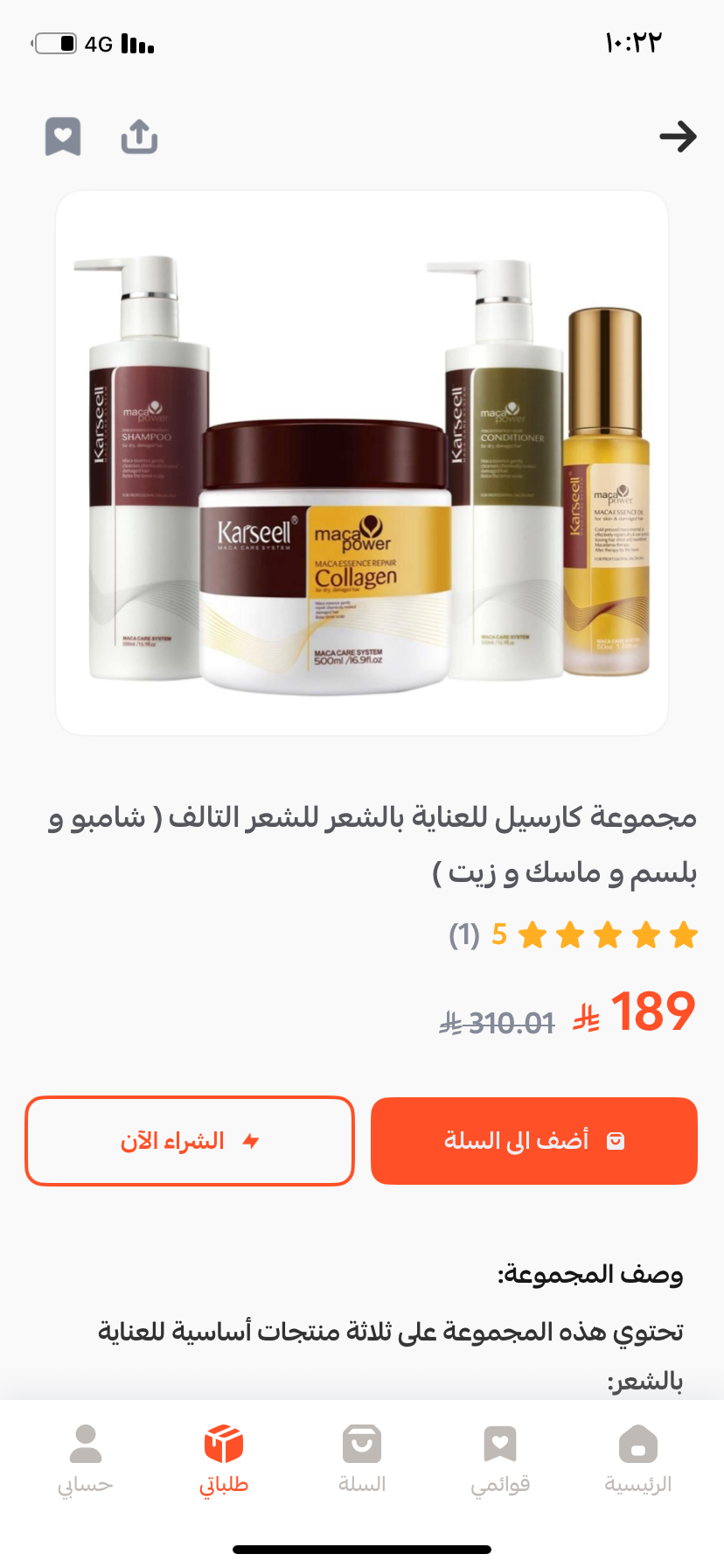Image resolution: width=724 pixels, height=1568 pixels.
Task: Save product to wishlist bookmark
Action: (x=63, y=136)
